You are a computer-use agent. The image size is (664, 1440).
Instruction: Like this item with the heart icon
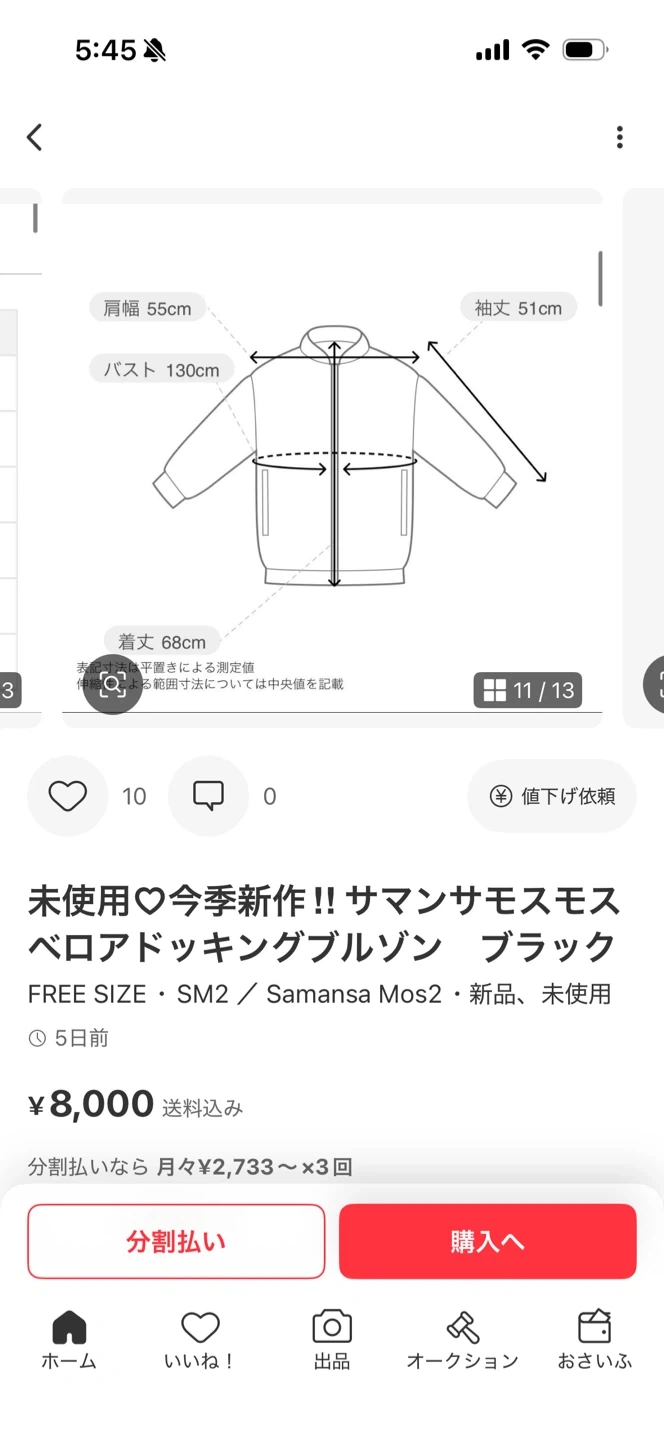pyautogui.click(x=68, y=796)
